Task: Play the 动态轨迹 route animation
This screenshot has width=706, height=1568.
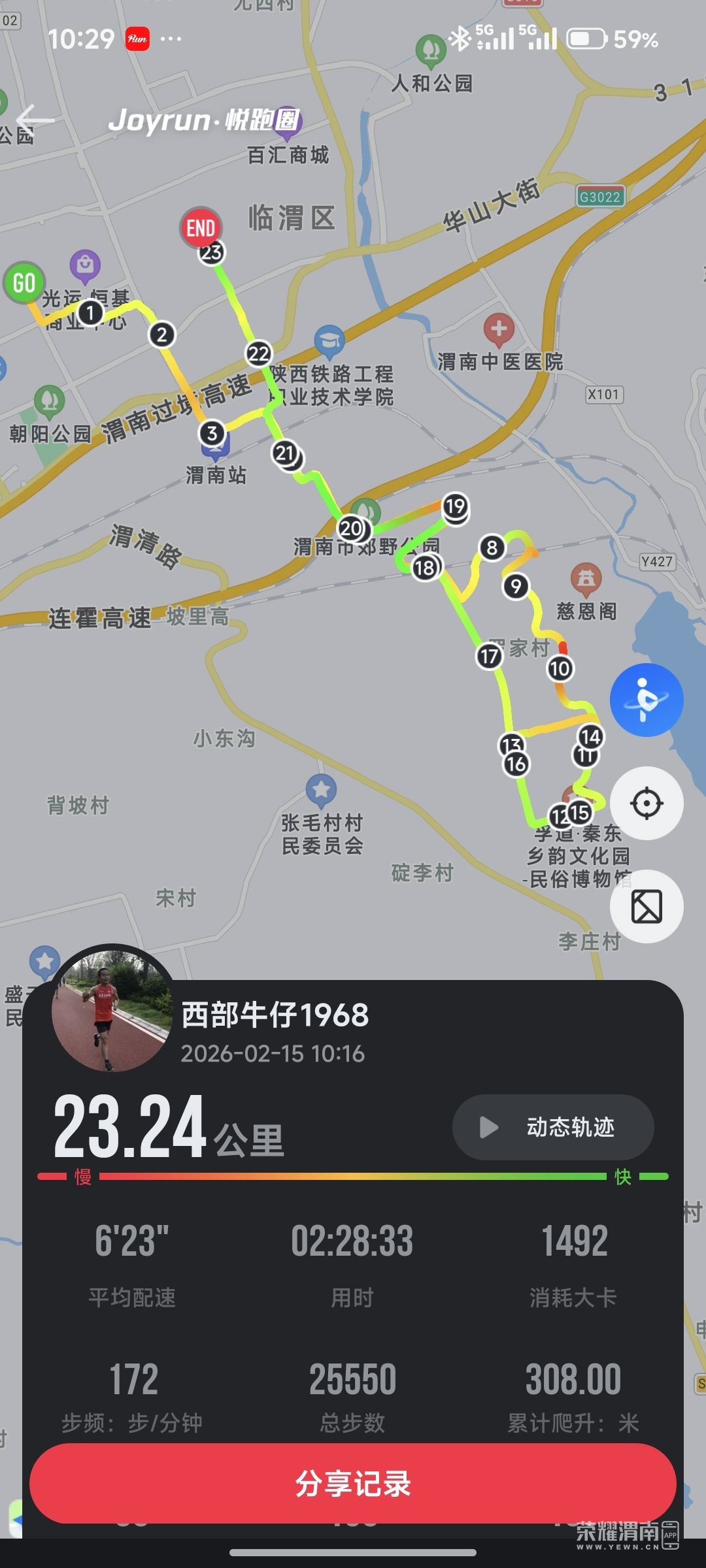Action: click(553, 1127)
